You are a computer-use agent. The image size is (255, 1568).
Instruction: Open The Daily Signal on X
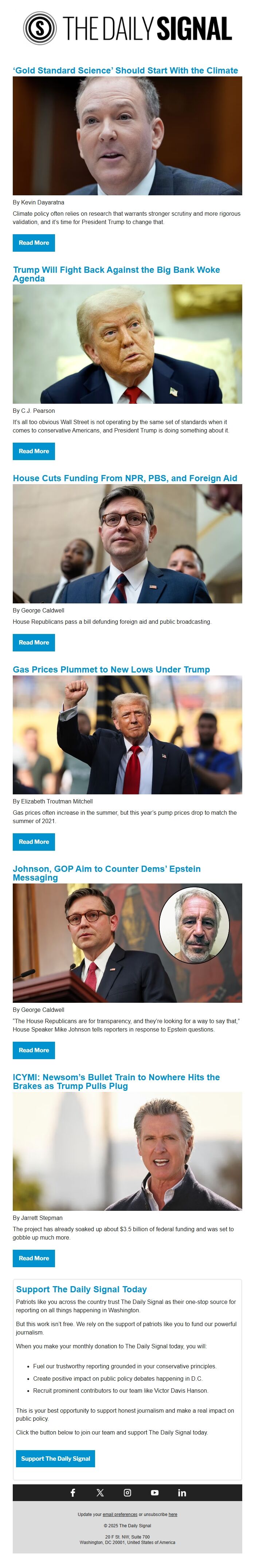tap(100, 1492)
